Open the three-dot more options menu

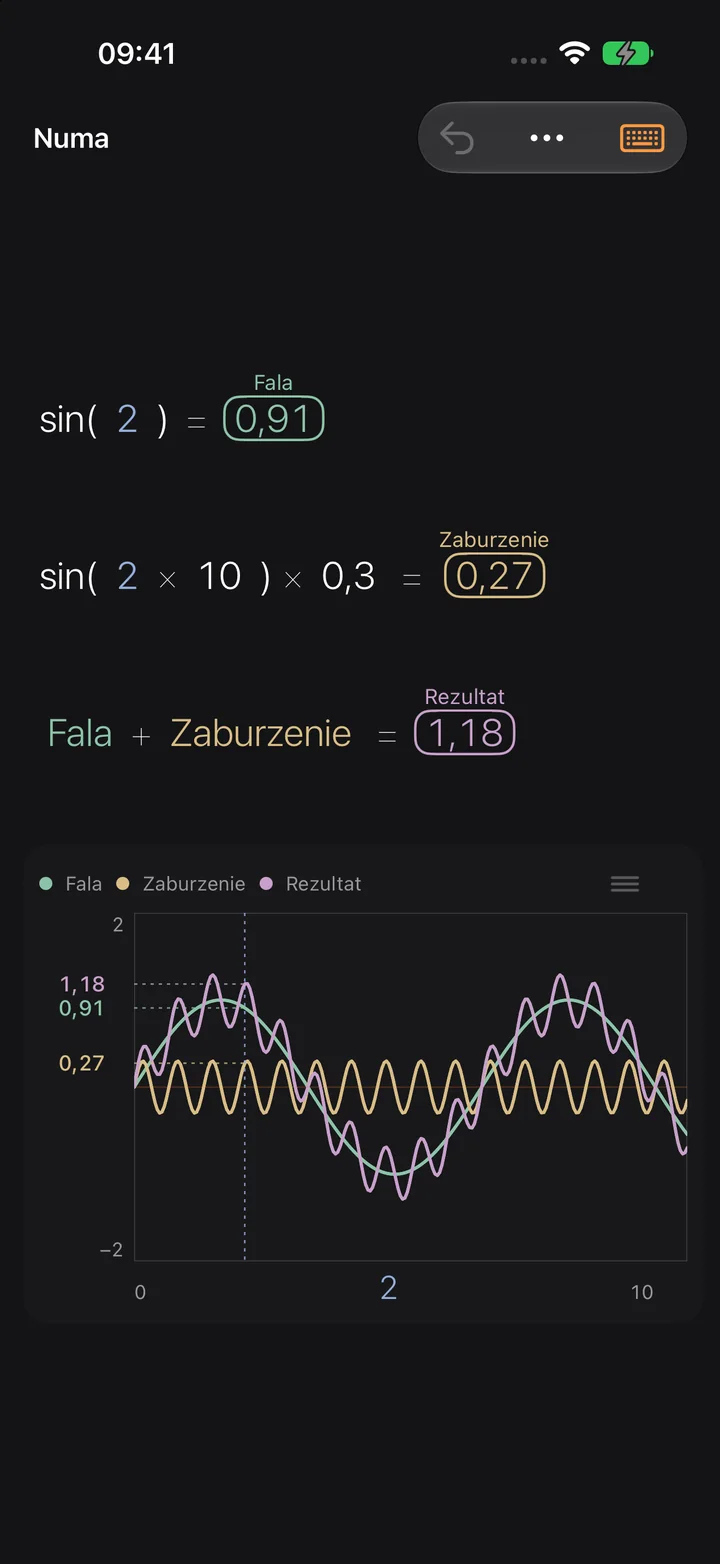pyautogui.click(x=547, y=138)
